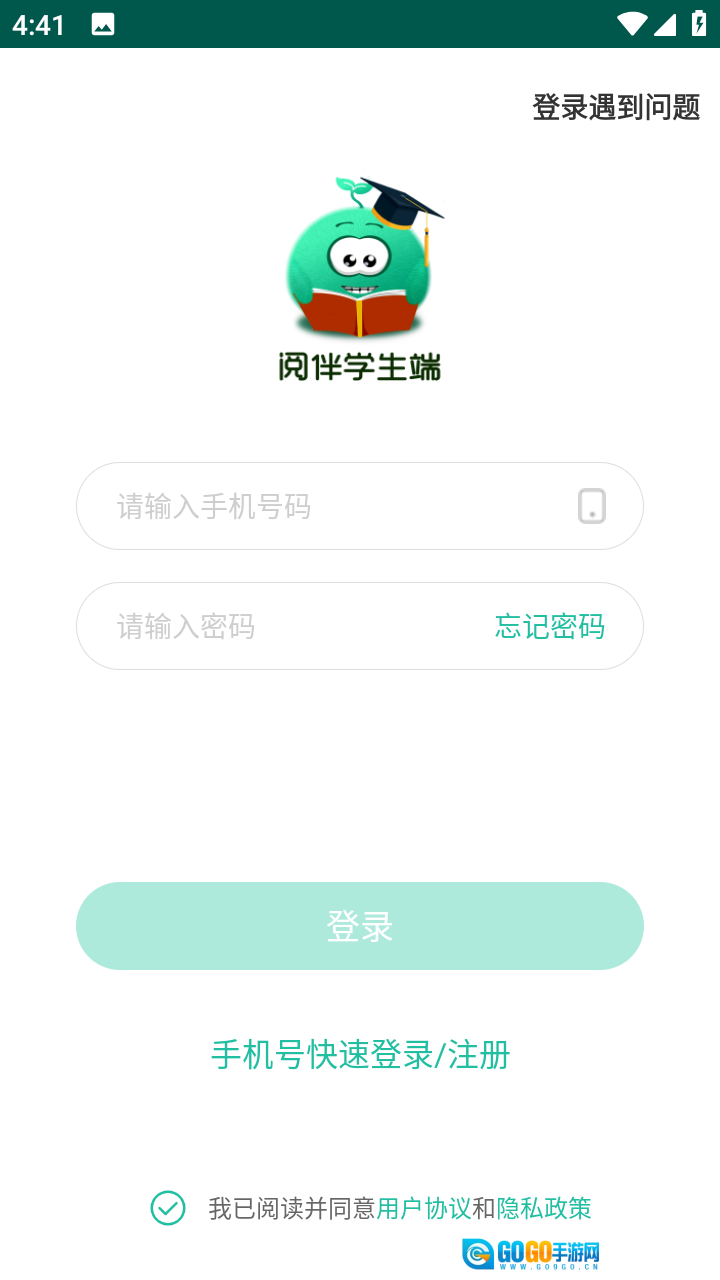Open the 用户协议 user agreement
This screenshot has height=1280, width=720.
click(424, 1208)
